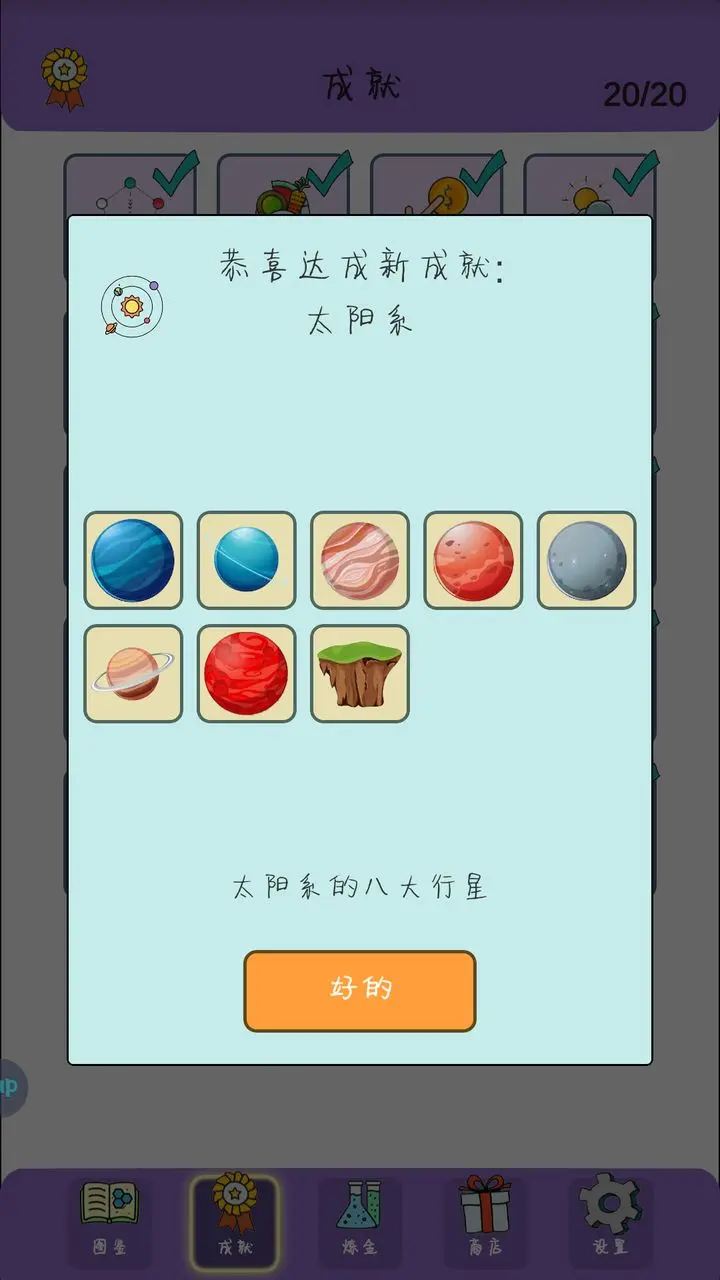Image resolution: width=720 pixels, height=1280 pixels.
Task: Open the 设置 gear settings
Action: 610,1221
